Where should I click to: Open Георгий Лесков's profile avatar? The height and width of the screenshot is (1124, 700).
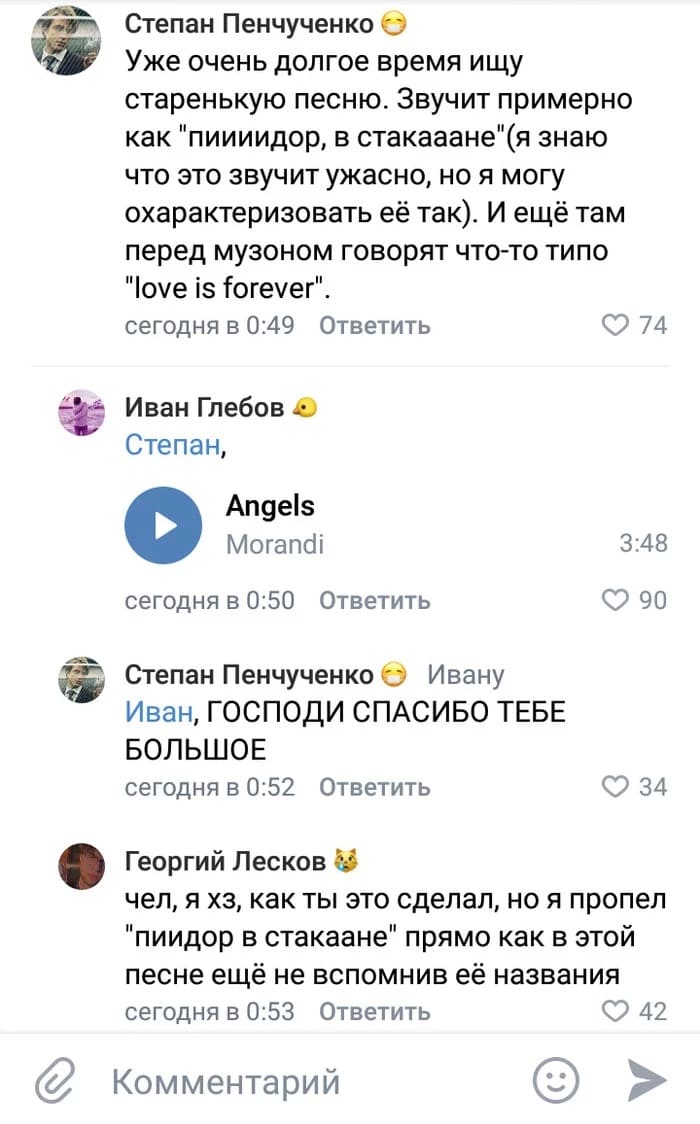pyautogui.click(x=82, y=864)
